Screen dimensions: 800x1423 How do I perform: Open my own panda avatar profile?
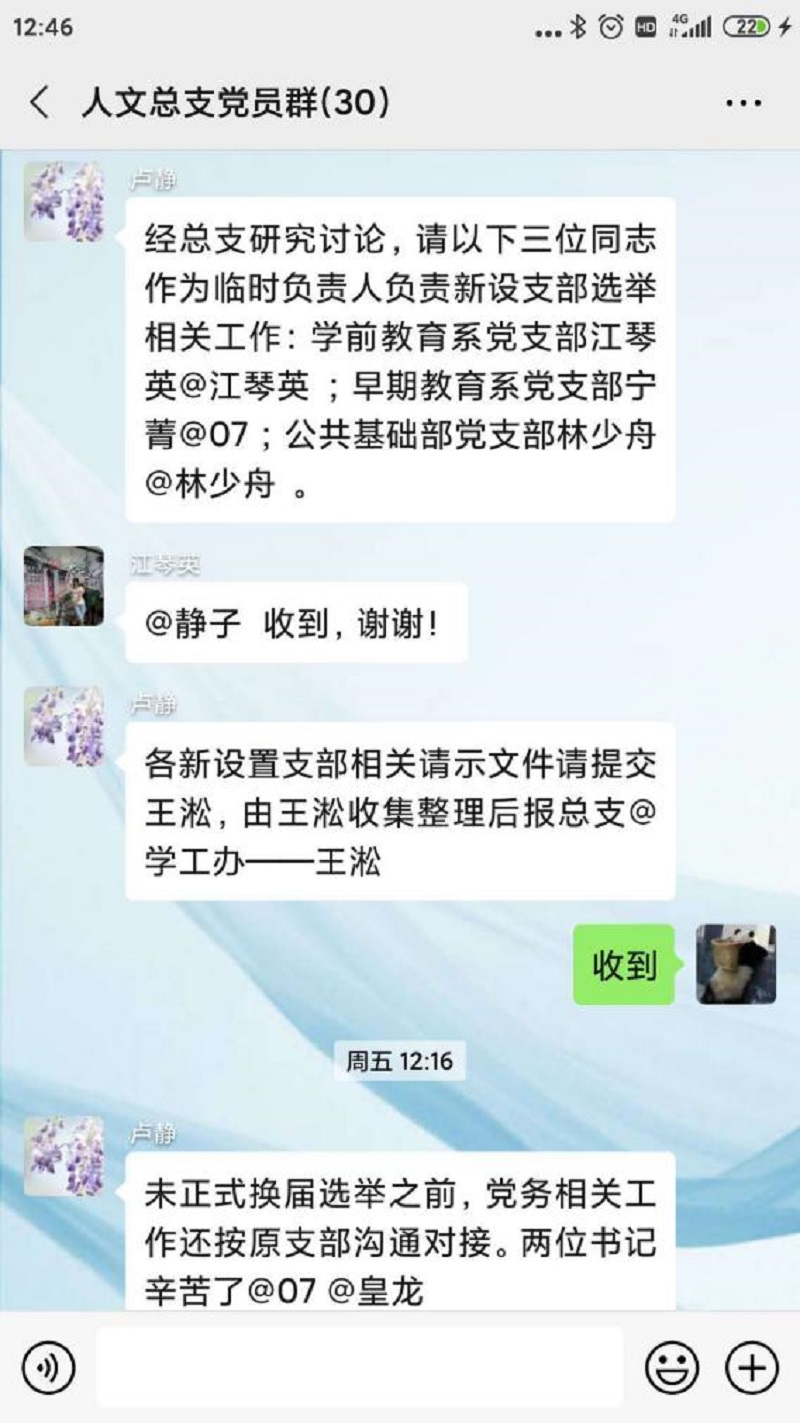coord(736,964)
